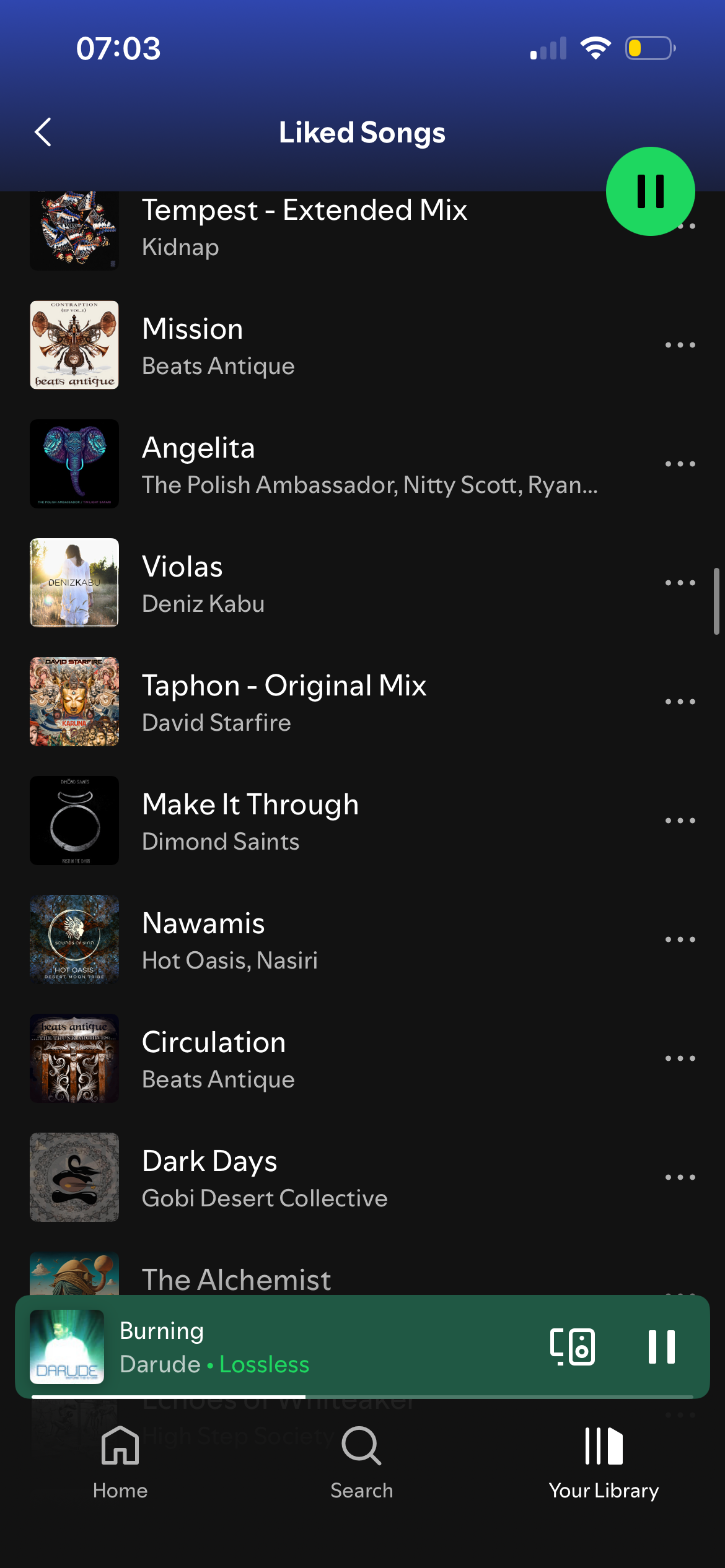Open options for Mission
Screen dimensions: 725x1568
[680, 346]
